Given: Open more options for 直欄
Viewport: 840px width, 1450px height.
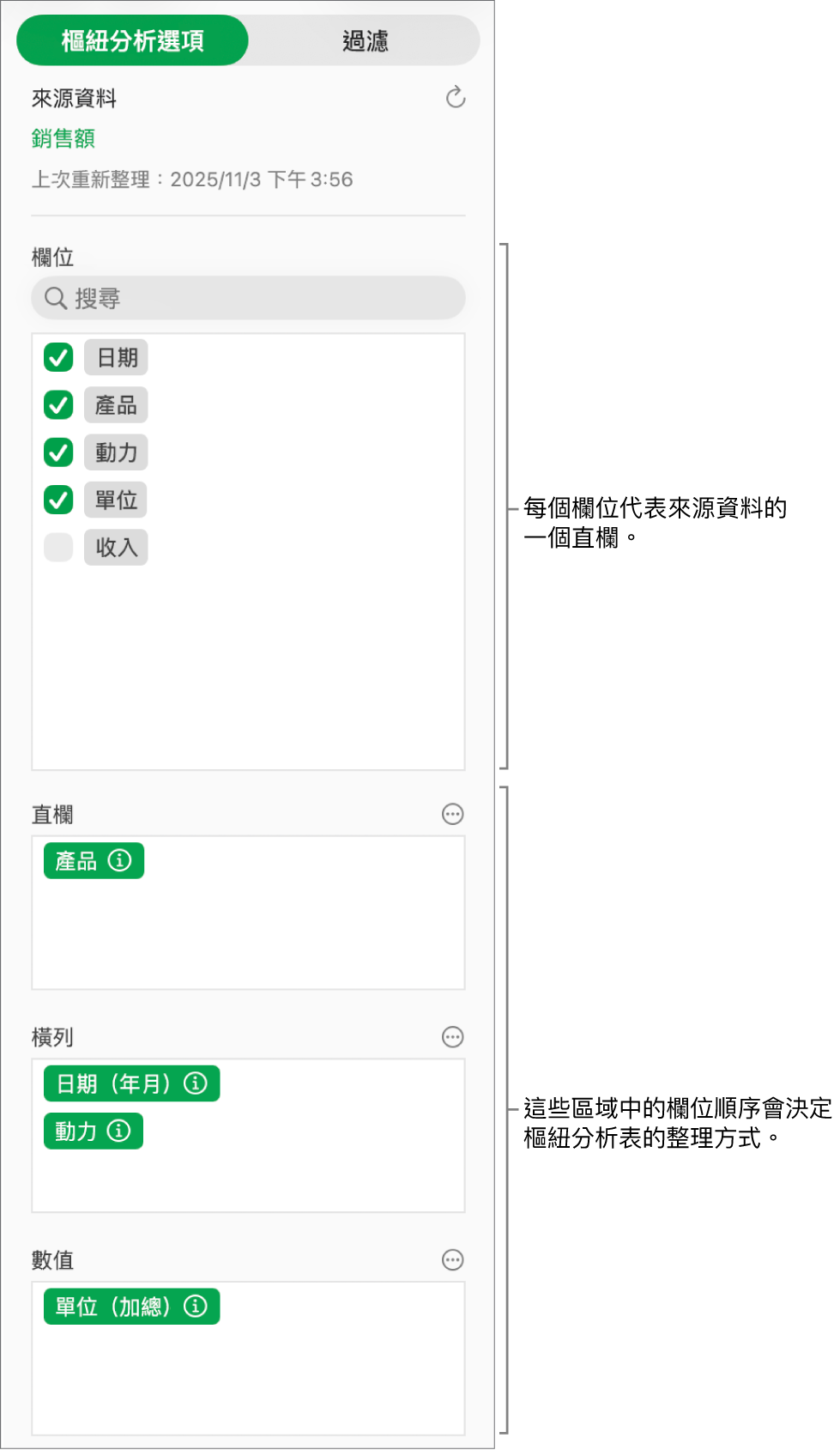Looking at the screenshot, I should pos(452,814).
